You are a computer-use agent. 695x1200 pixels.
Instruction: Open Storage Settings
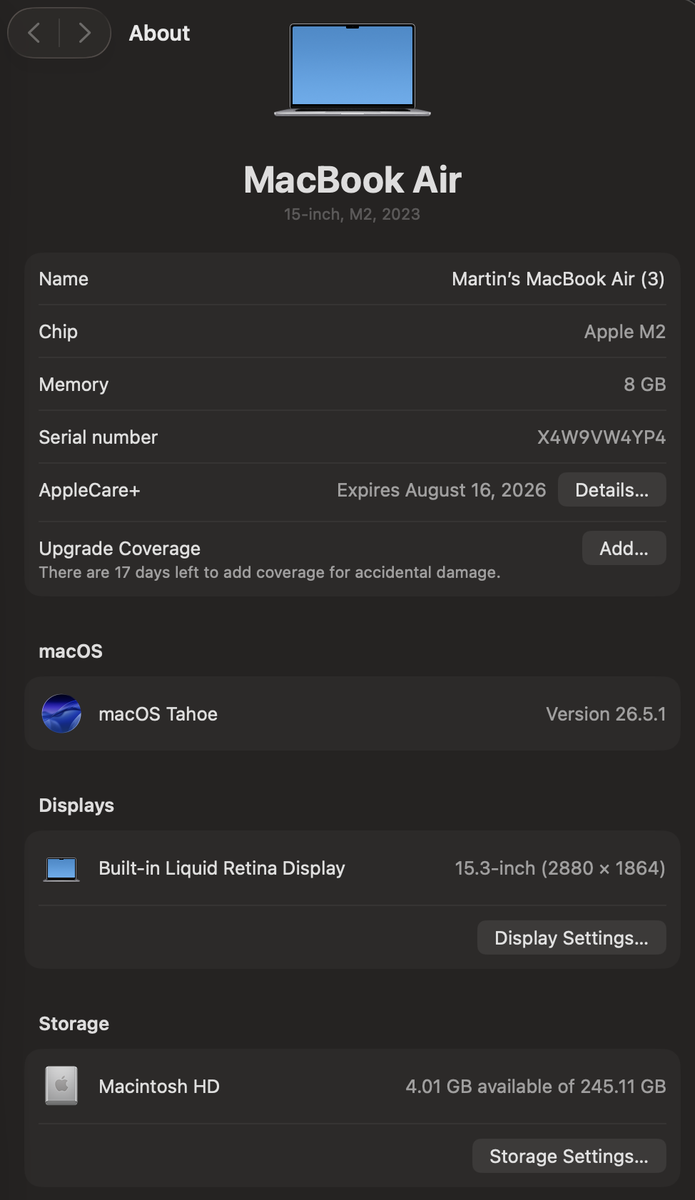click(569, 1156)
